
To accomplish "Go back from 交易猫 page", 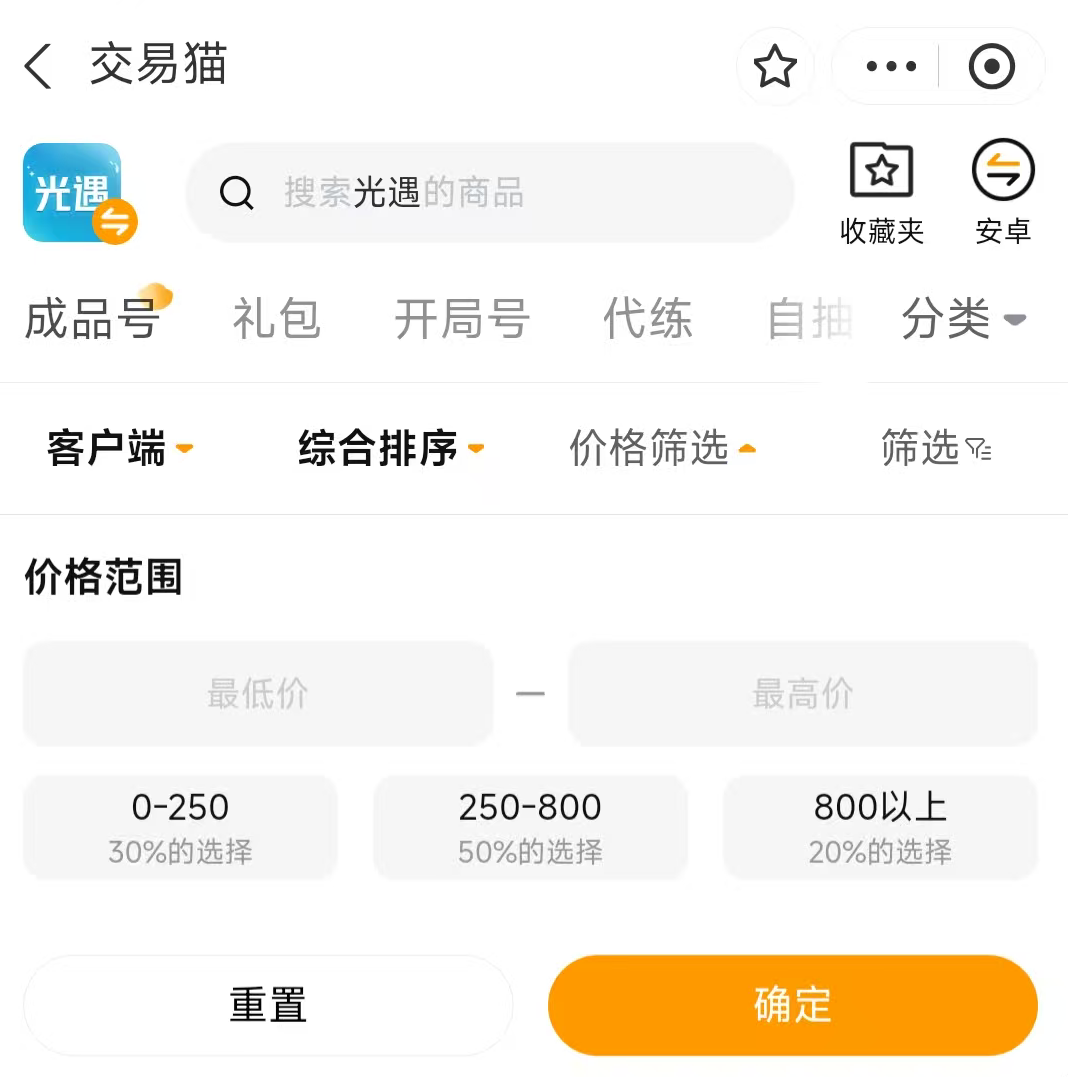I will click(x=39, y=67).
